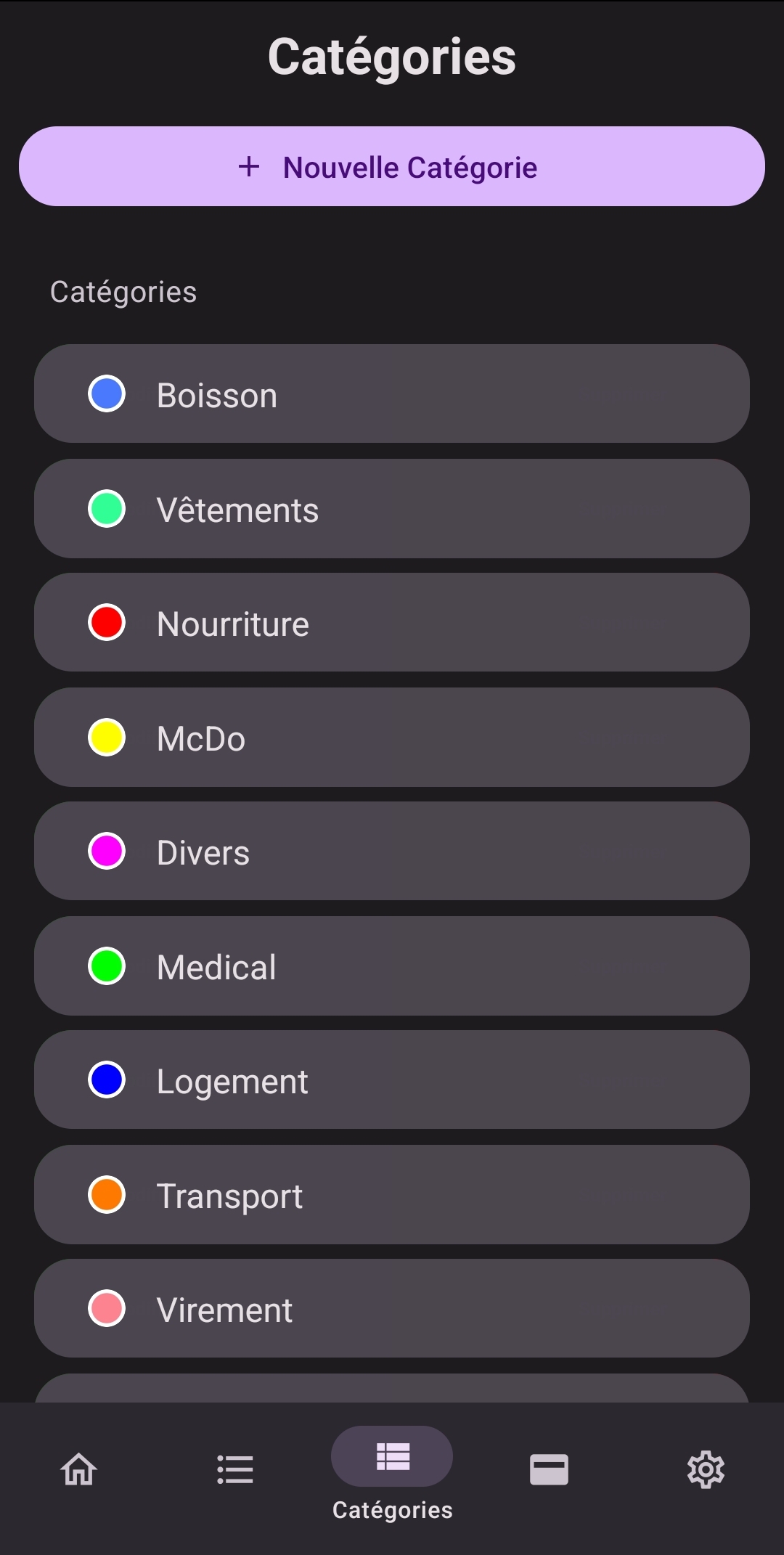Open the Medical category
Viewport: 784px width, 1555px height.
click(392, 966)
